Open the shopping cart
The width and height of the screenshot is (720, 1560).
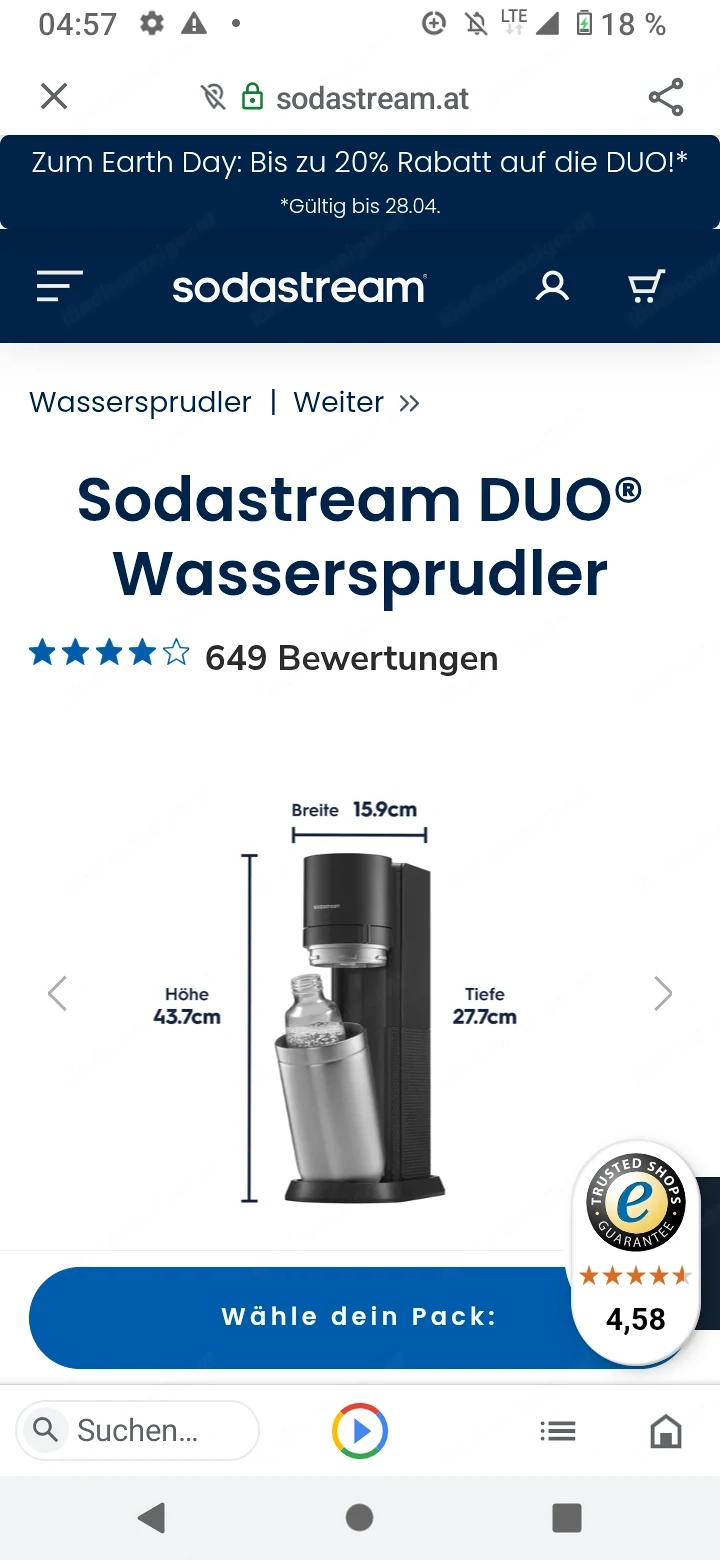pos(647,287)
